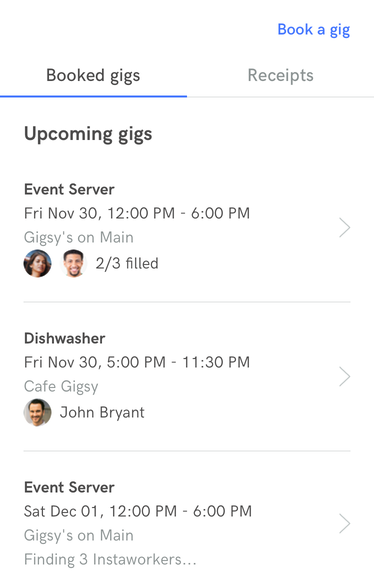
Task: Switch to the Receipts tab
Action: pos(280,76)
